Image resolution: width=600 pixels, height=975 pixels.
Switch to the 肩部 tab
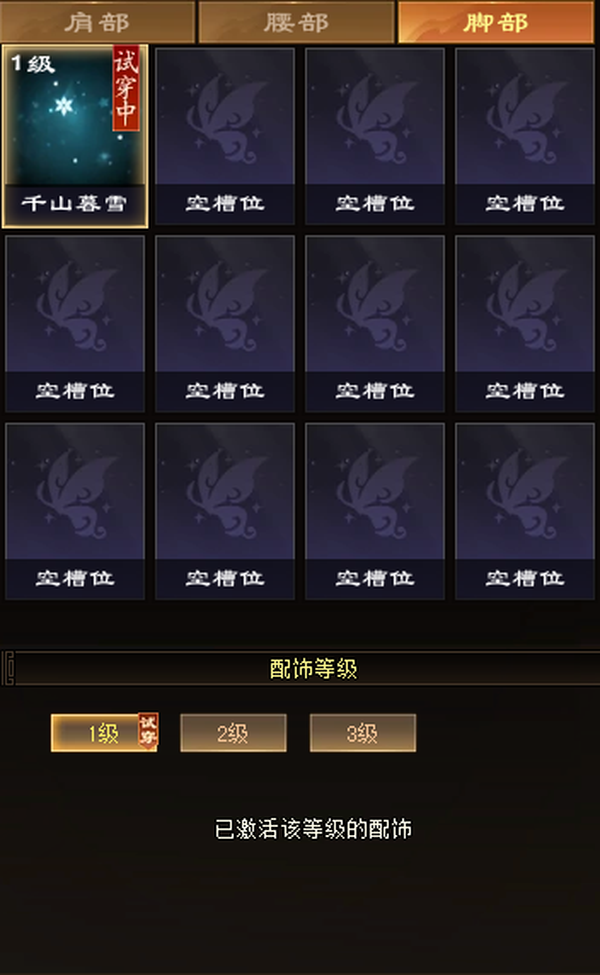[97, 22]
